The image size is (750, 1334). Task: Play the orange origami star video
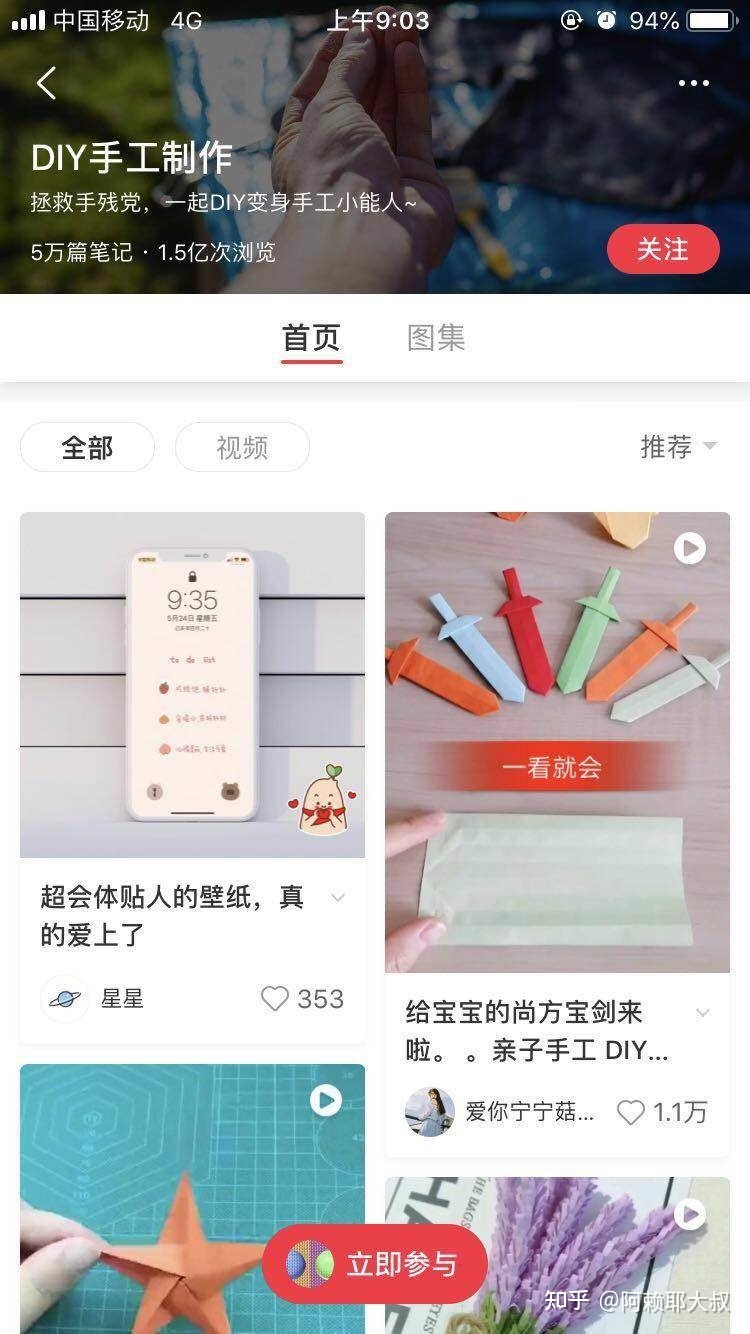pyautogui.click(x=324, y=1101)
